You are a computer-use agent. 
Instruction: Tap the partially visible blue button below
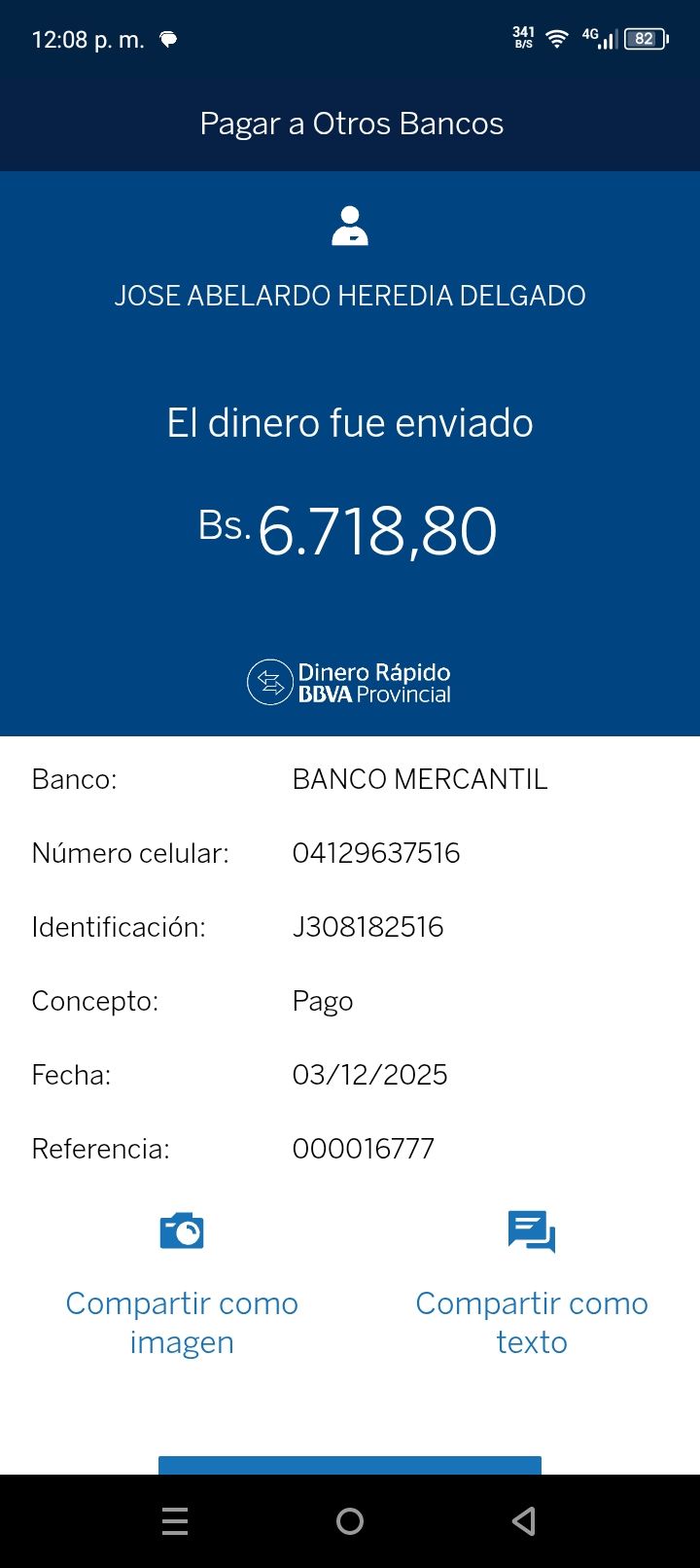pos(350,1465)
